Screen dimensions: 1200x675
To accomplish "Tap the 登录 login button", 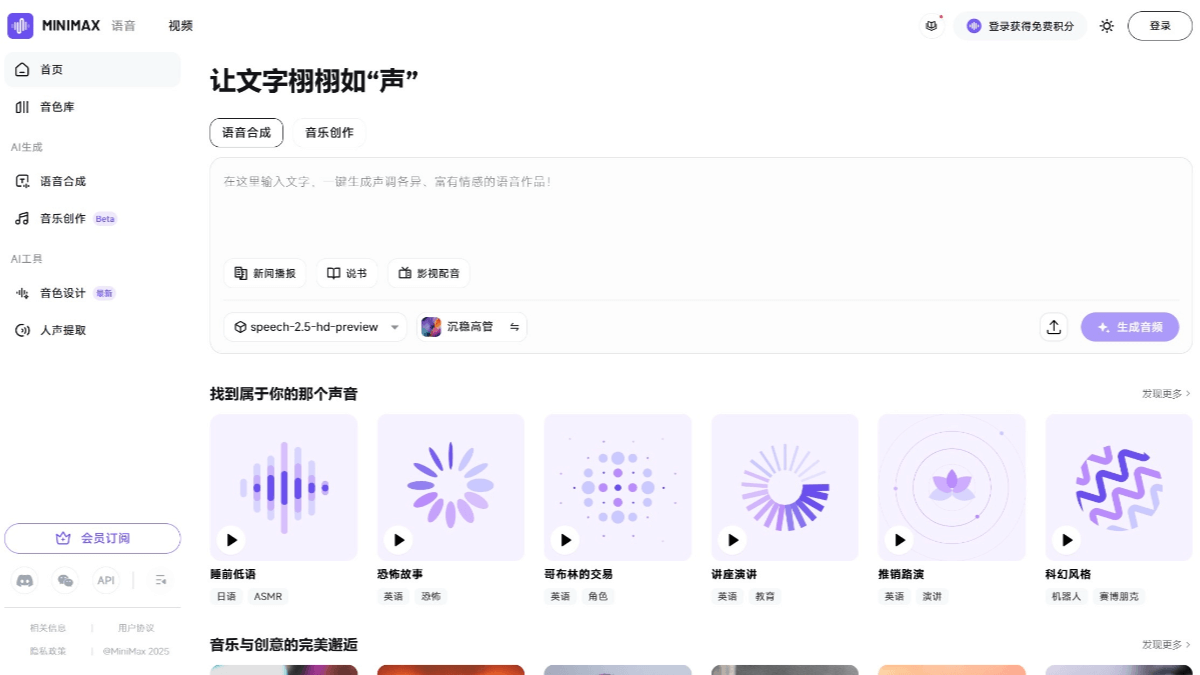I will pyautogui.click(x=1159, y=26).
